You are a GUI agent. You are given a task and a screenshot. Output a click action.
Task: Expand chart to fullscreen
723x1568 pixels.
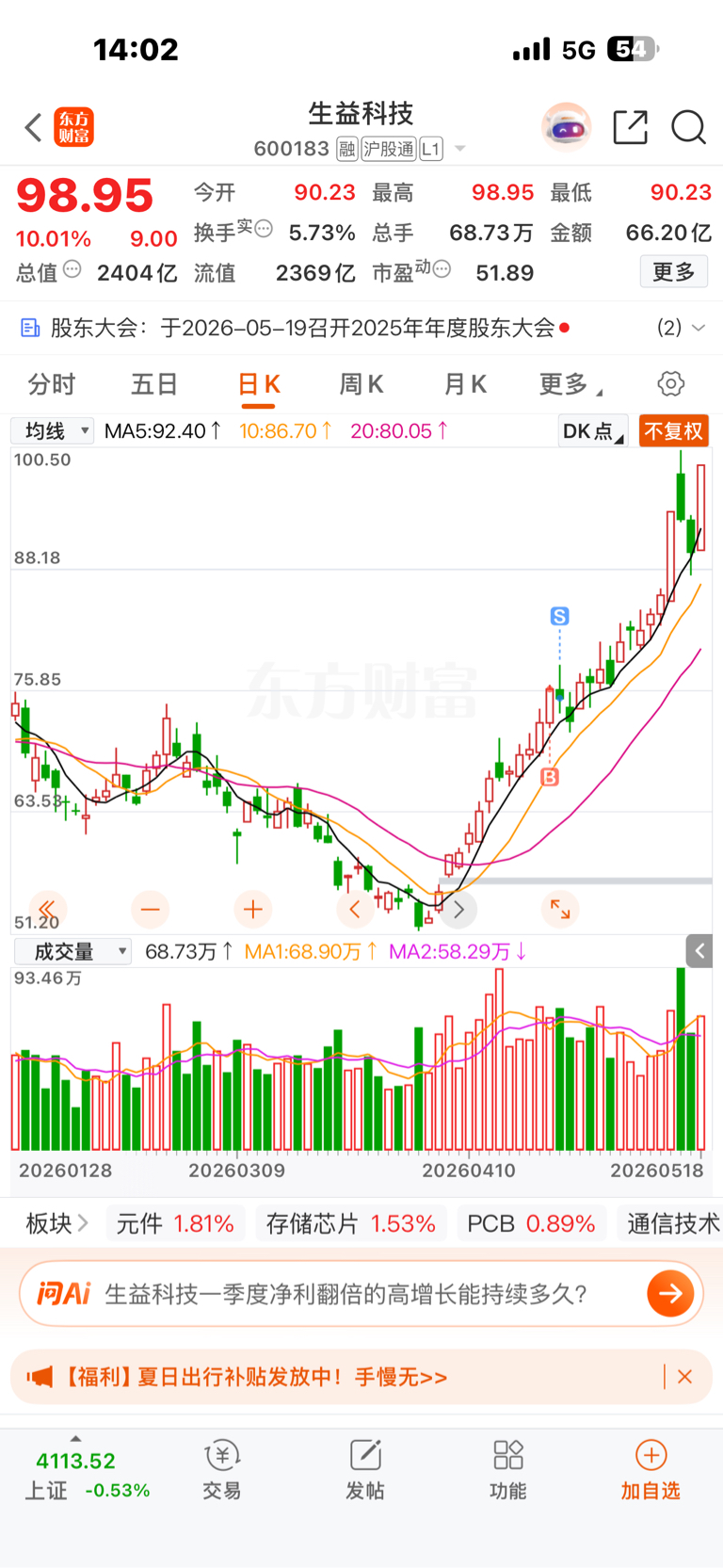click(560, 910)
